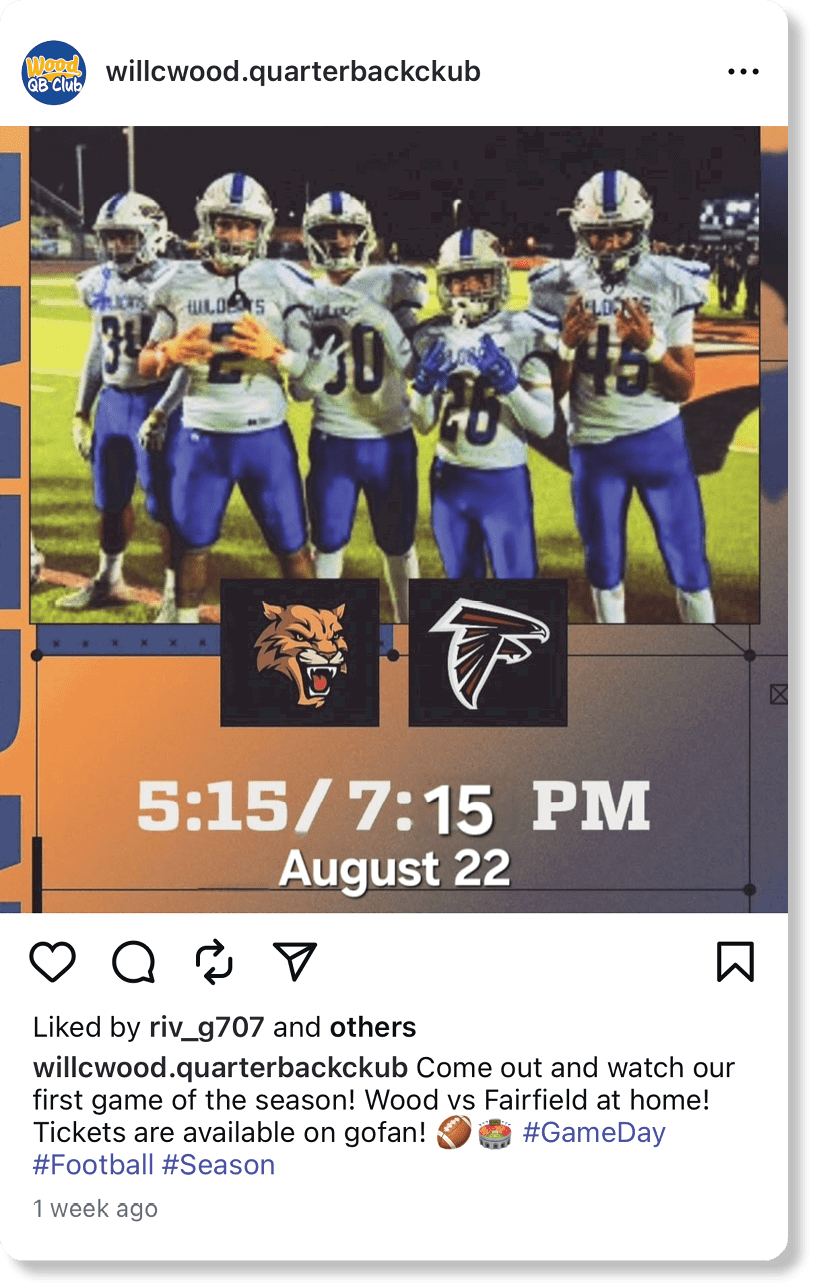This screenshot has height=1287, width=814.
Task: Like the Wood vs Fairfield post
Action: [x=53, y=962]
